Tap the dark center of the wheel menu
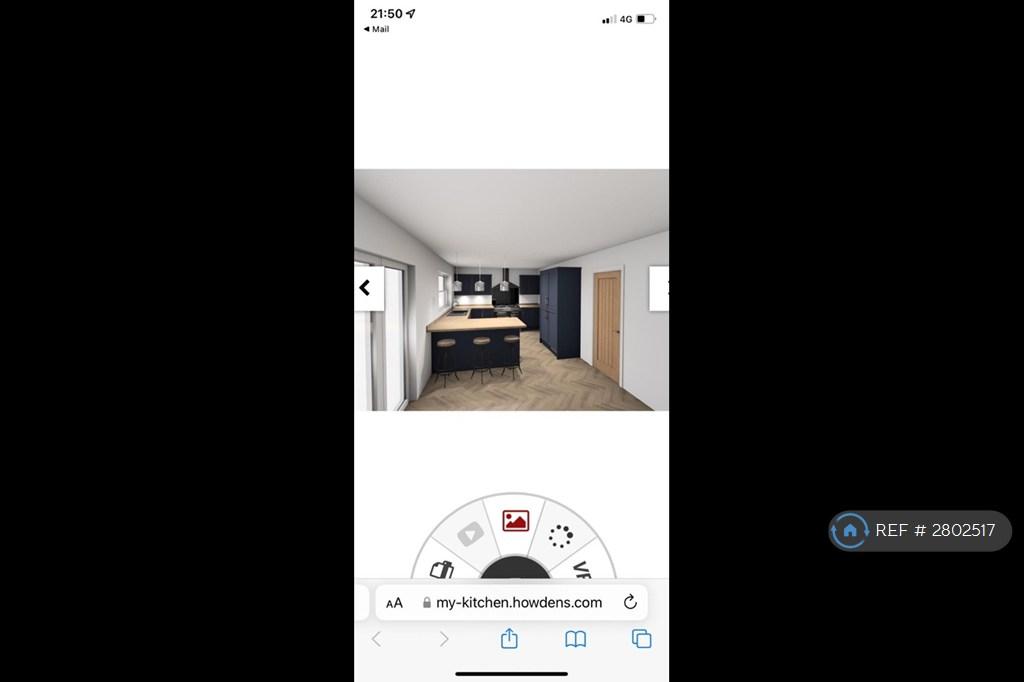 click(x=514, y=570)
